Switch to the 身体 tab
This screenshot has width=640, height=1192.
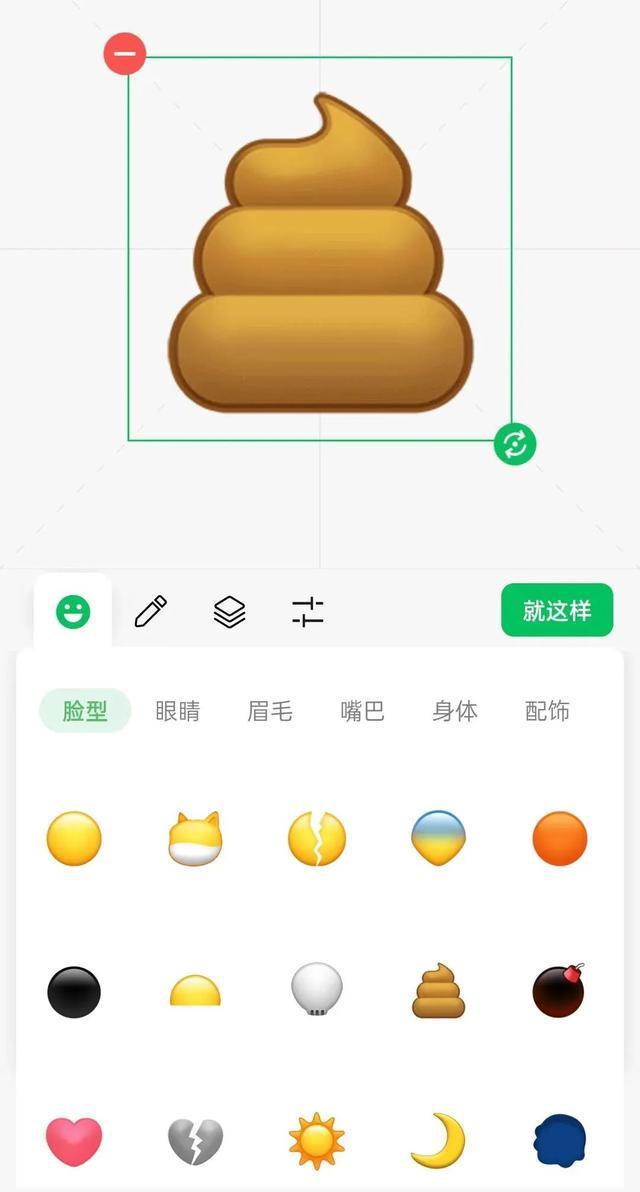[455, 711]
